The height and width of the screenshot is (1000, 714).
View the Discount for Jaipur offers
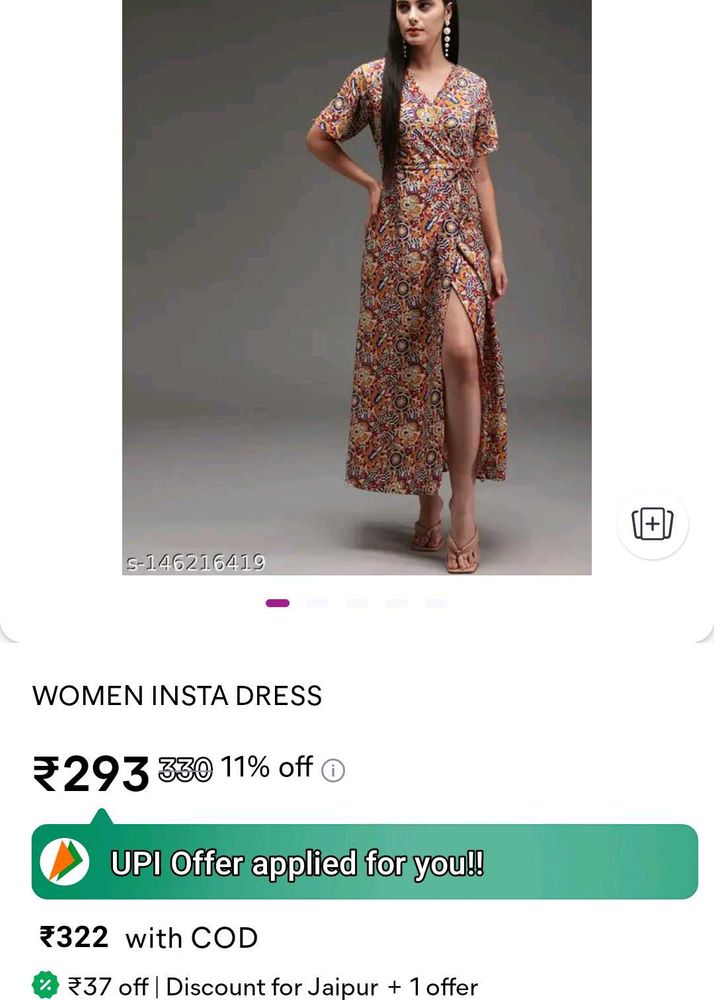pyautogui.click(x=272, y=987)
